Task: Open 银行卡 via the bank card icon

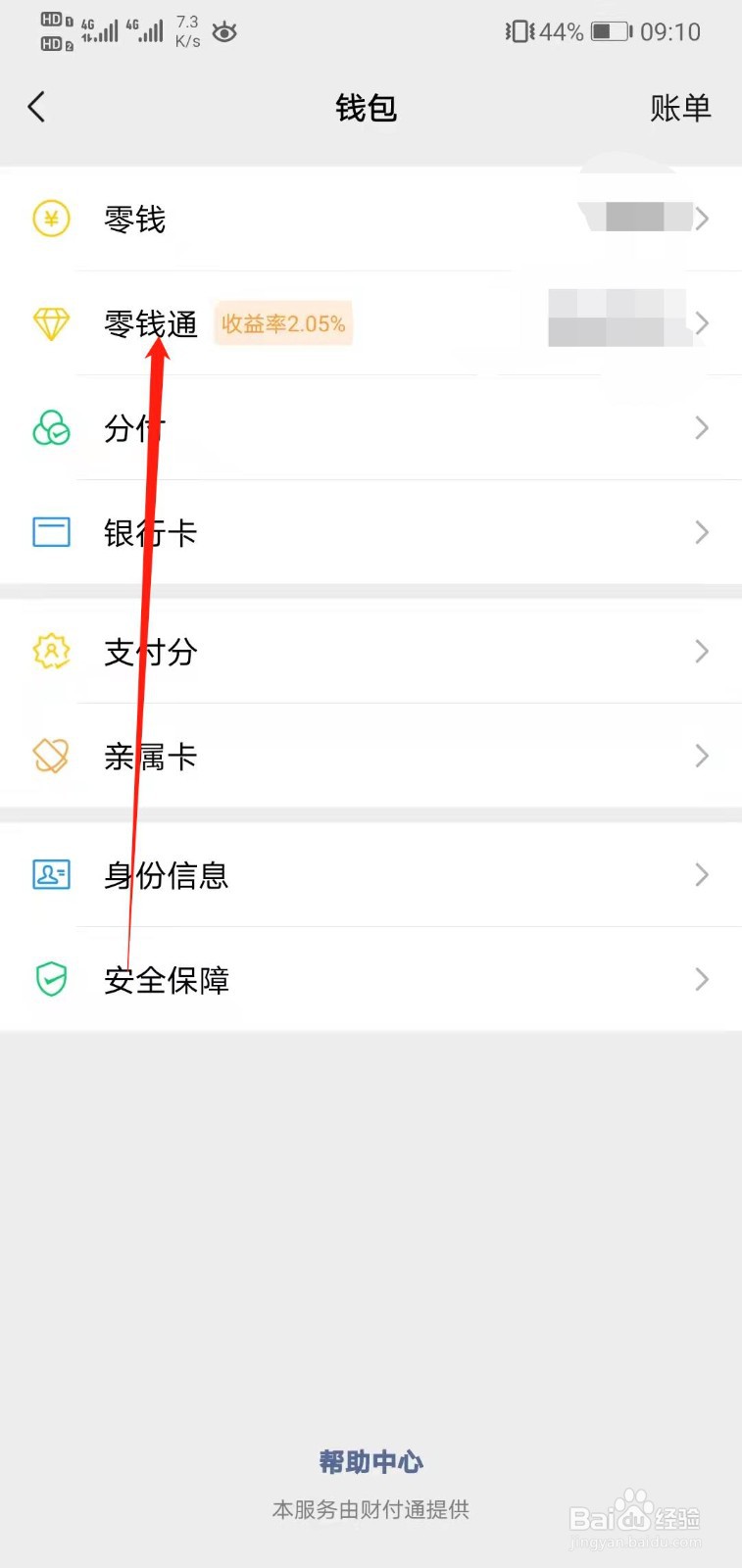Action: coord(50,532)
